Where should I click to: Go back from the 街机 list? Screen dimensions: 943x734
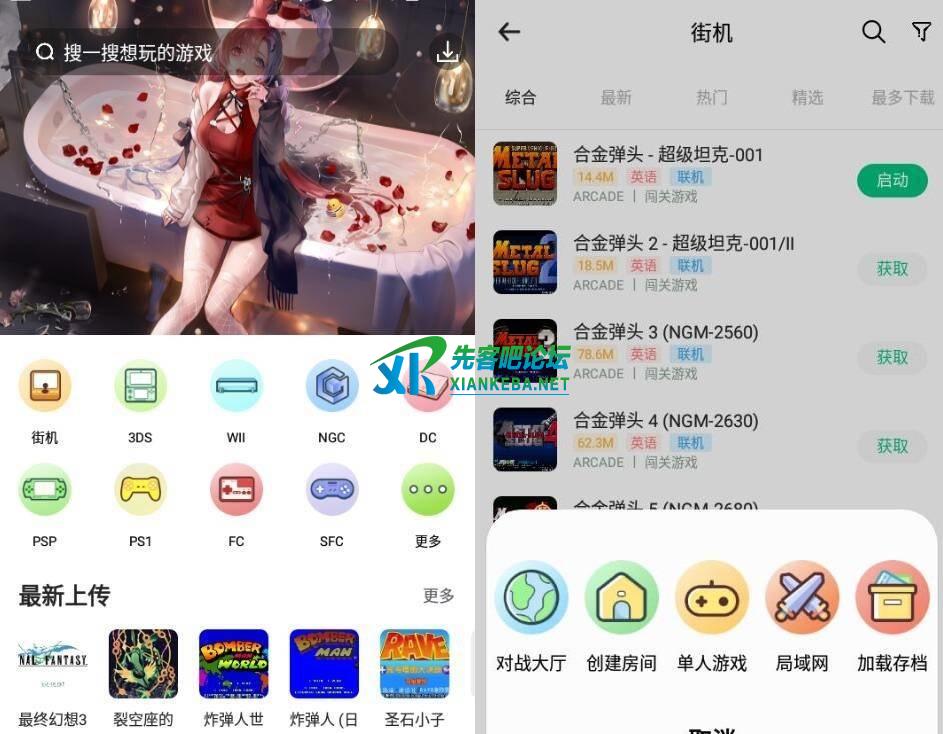coord(510,32)
